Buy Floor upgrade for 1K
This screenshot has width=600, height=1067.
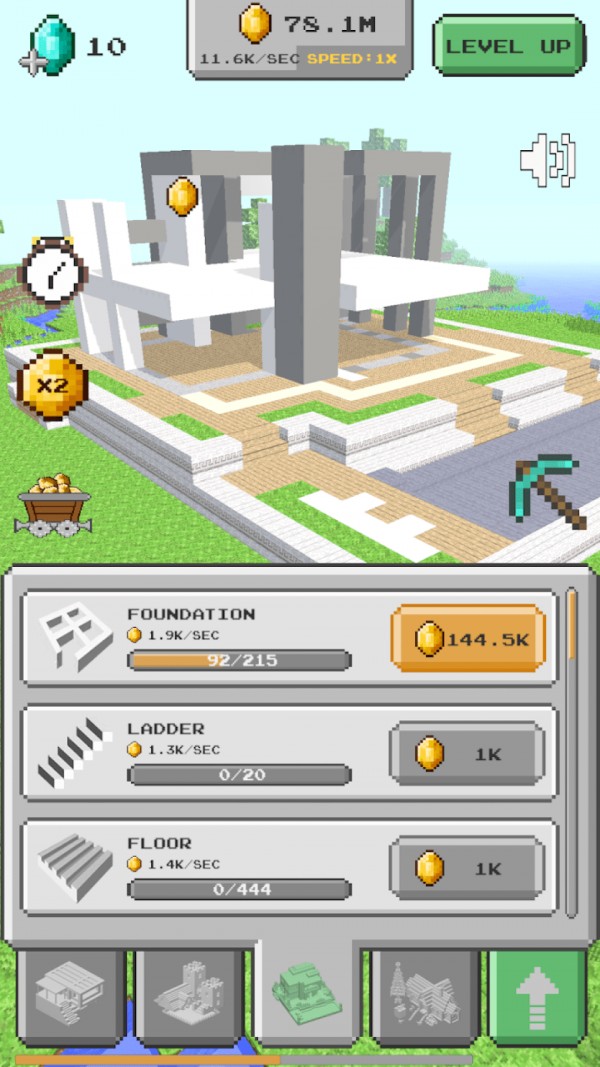click(x=468, y=867)
